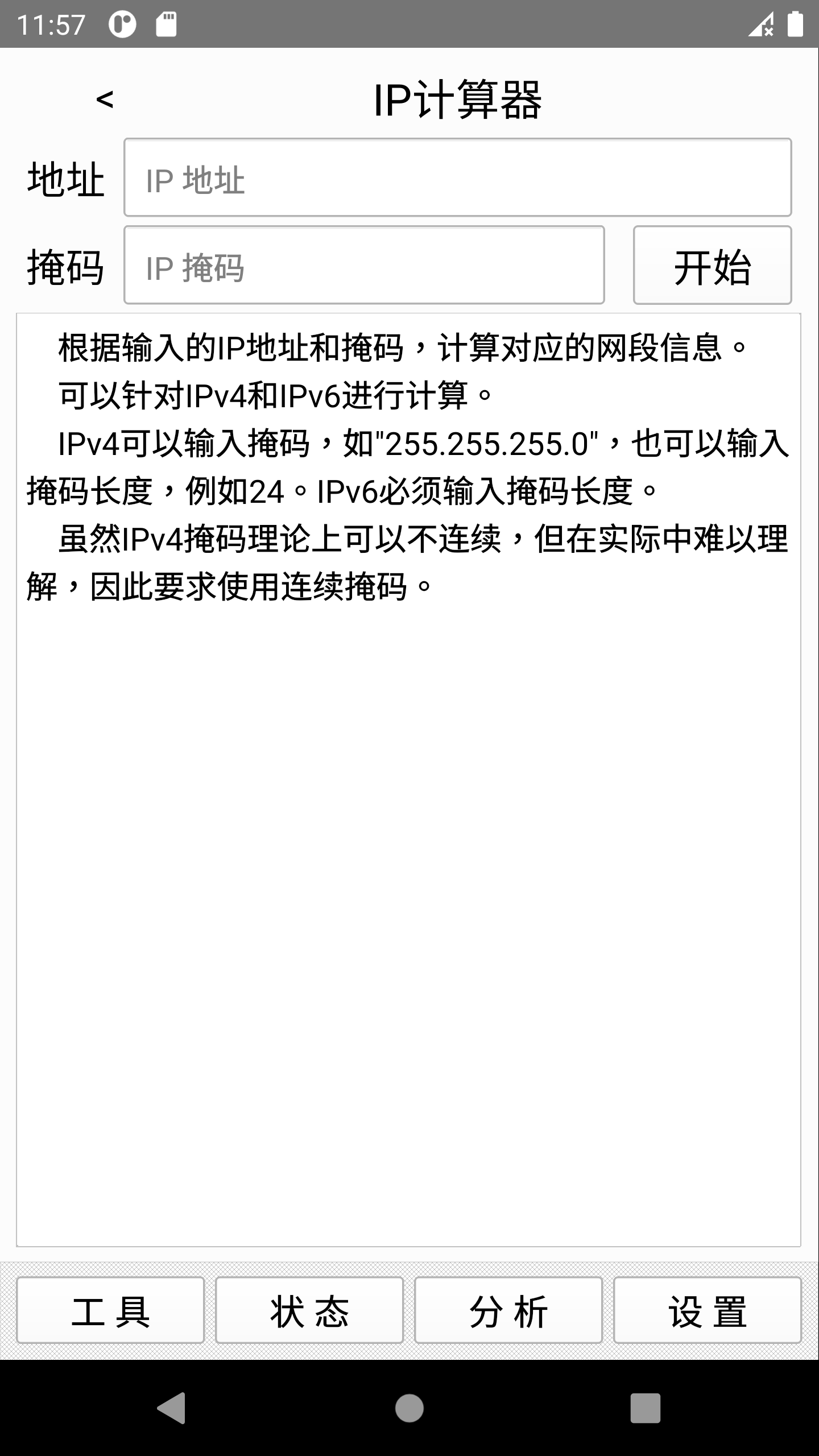Open the 设置 tab
Viewport: 819px width, 1456px height.
[707, 1310]
